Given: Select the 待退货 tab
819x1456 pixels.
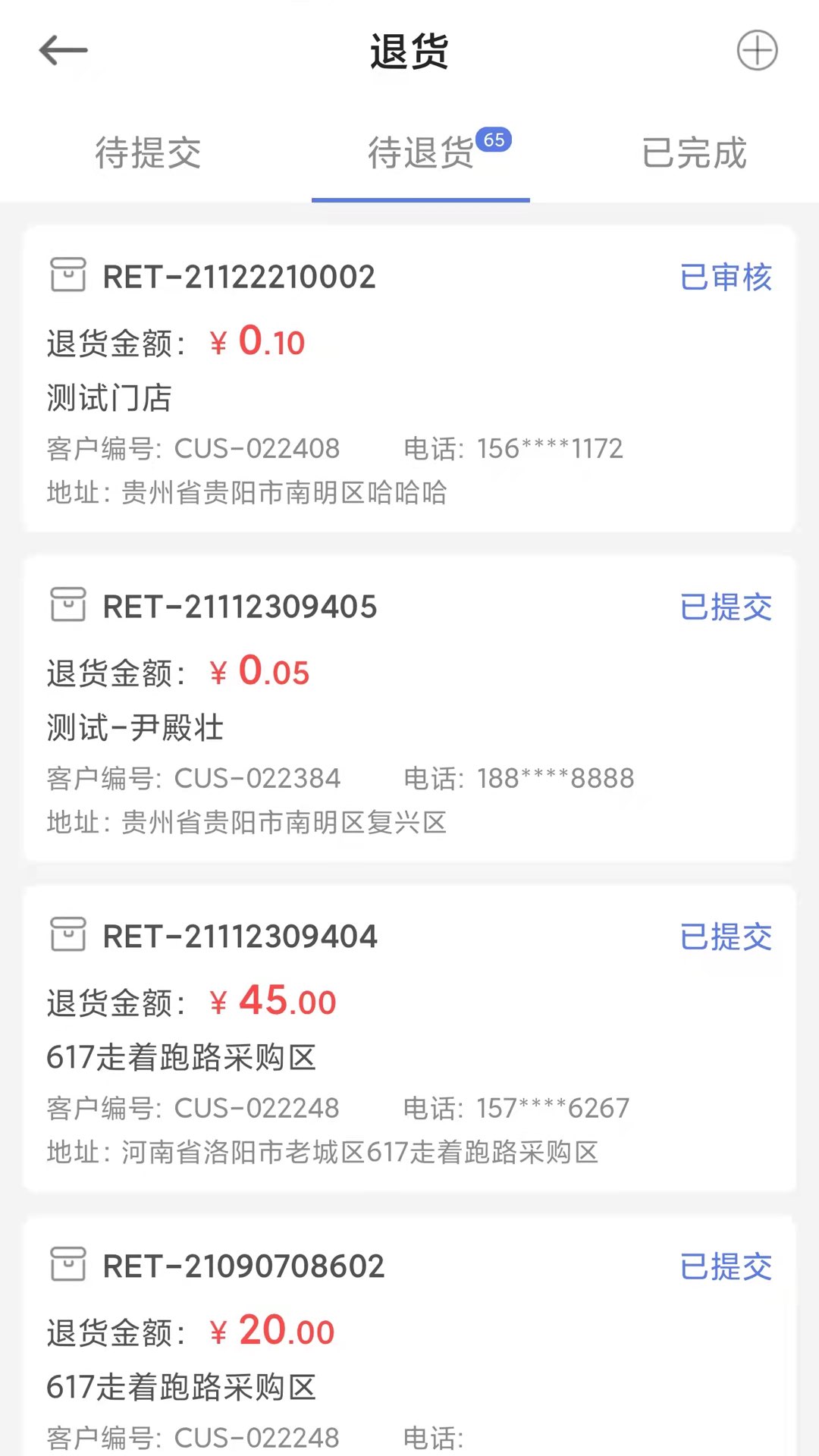Looking at the screenshot, I should pyautogui.click(x=421, y=153).
